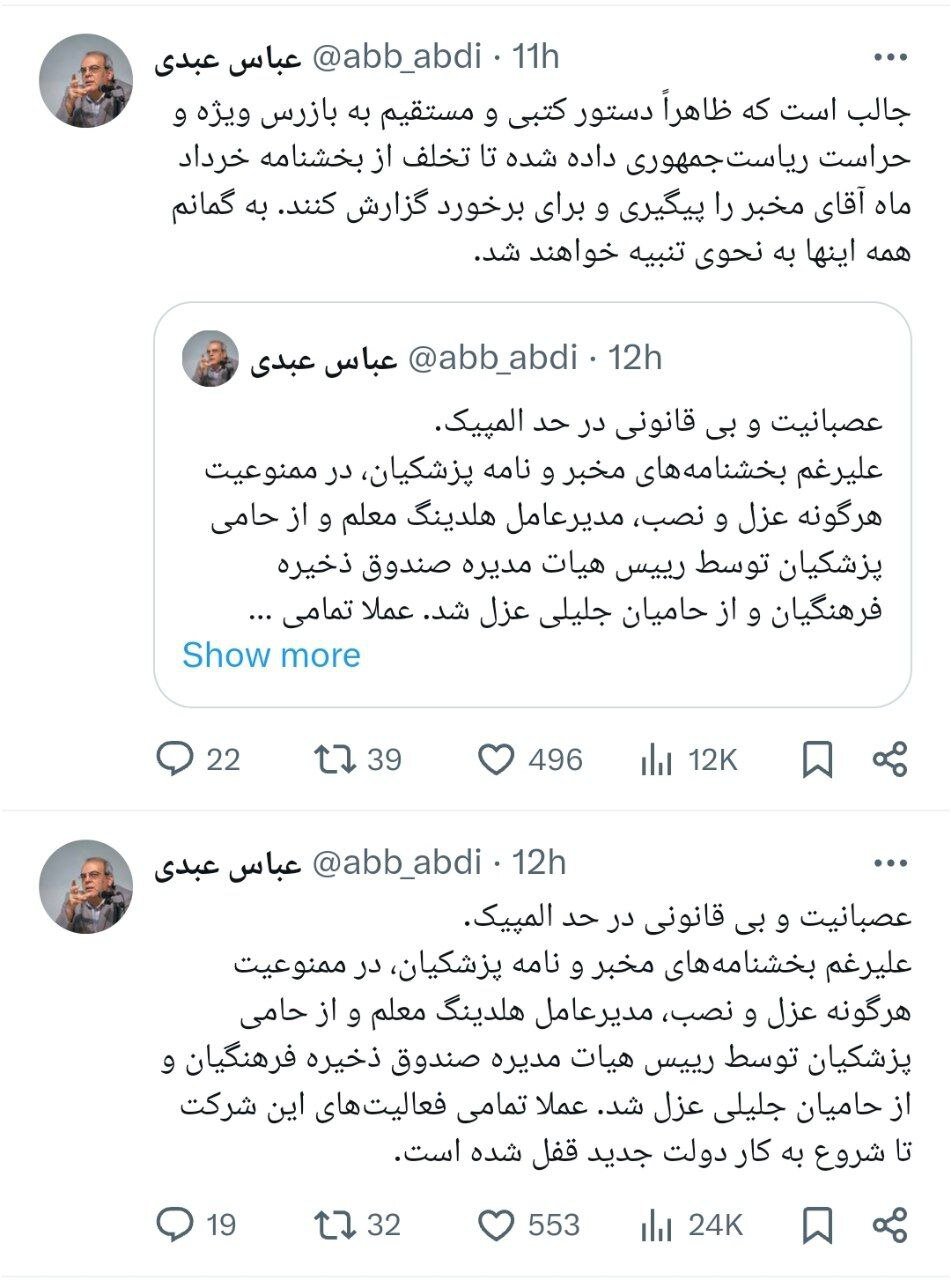
Task: Retweet the post with 32 reposts
Action: (332, 1224)
